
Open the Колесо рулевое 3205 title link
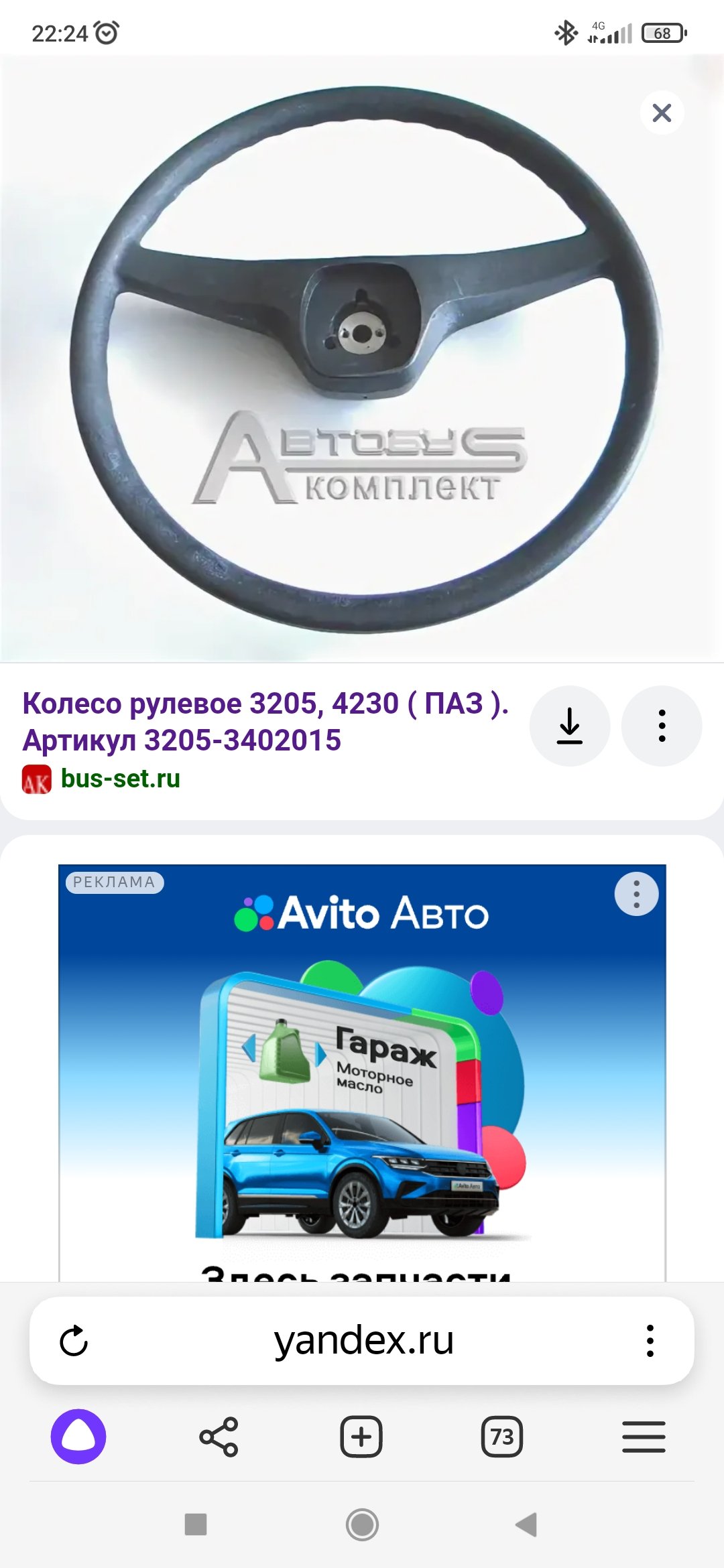(265, 722)
